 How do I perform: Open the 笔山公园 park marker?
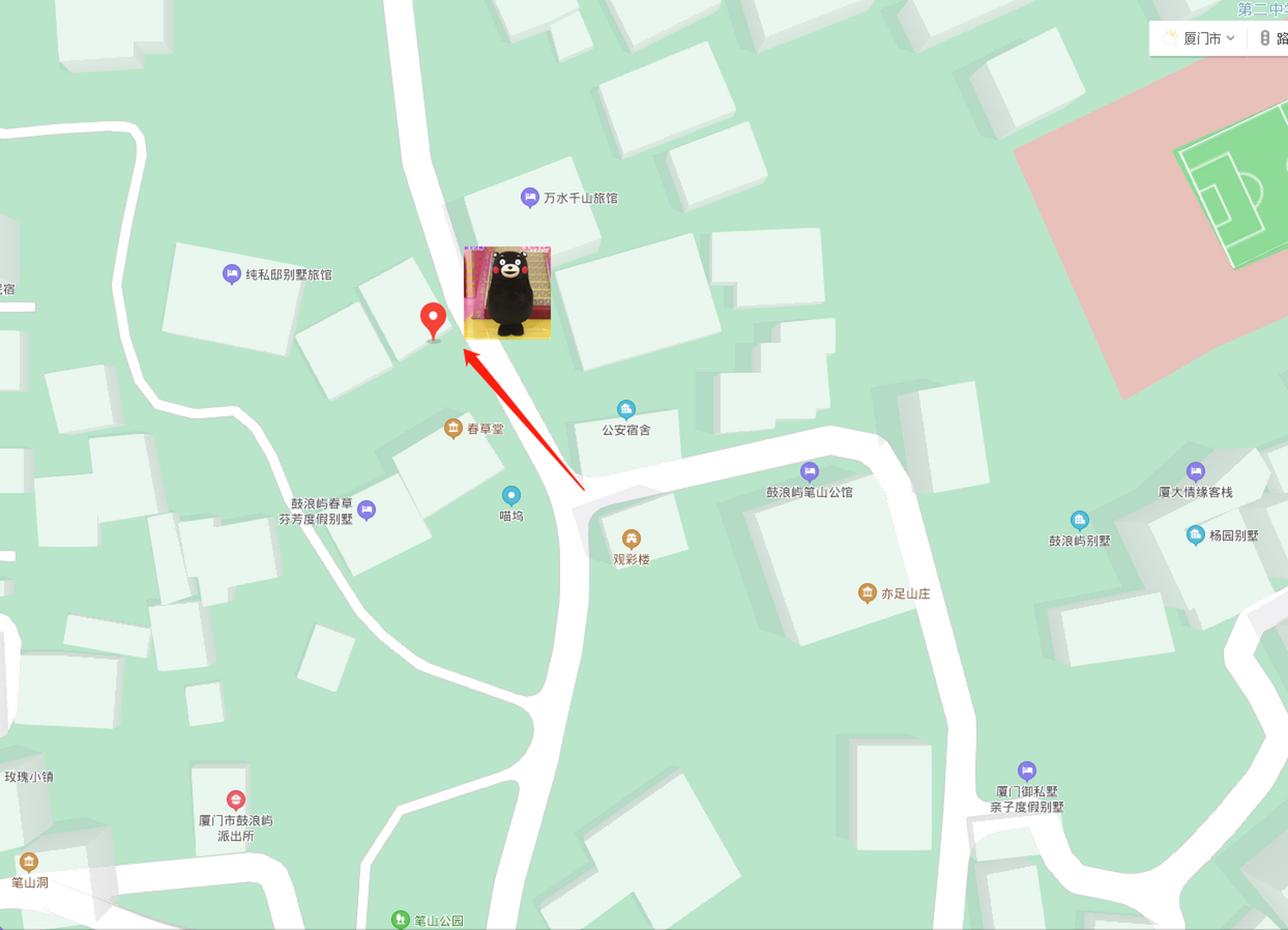point(400,920)
